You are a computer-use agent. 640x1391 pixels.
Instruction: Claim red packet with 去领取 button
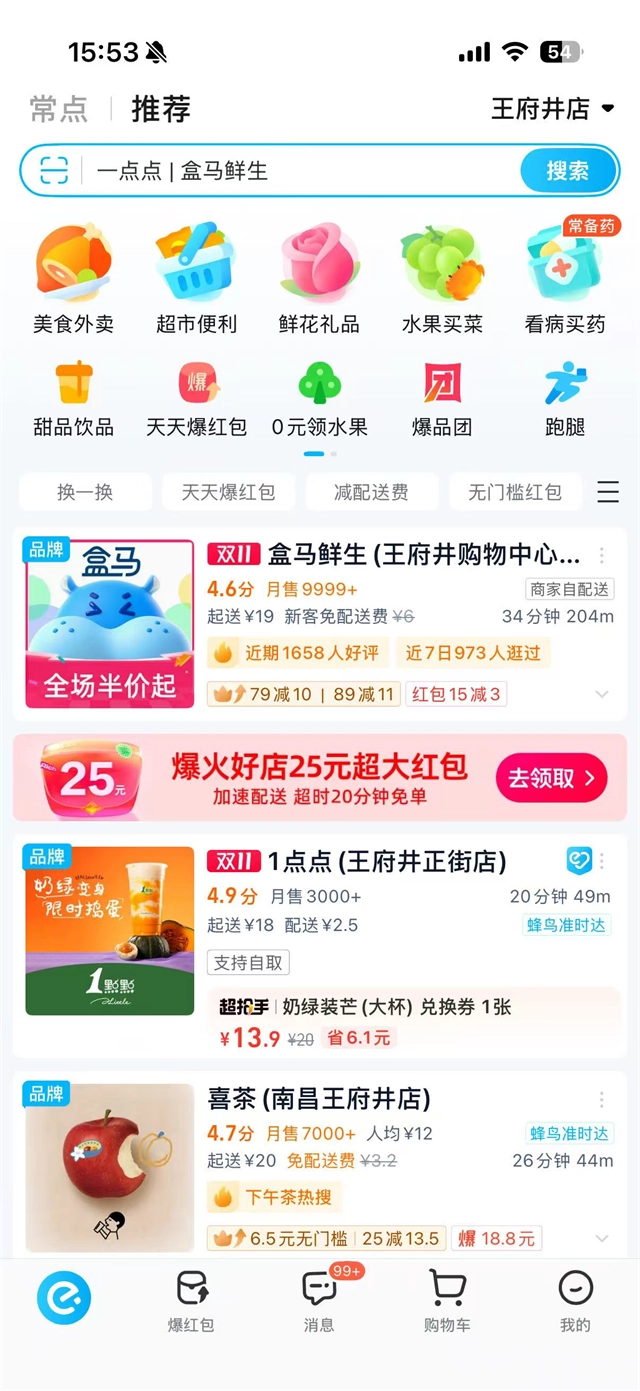pyautogui.click(x=550, y=778)
